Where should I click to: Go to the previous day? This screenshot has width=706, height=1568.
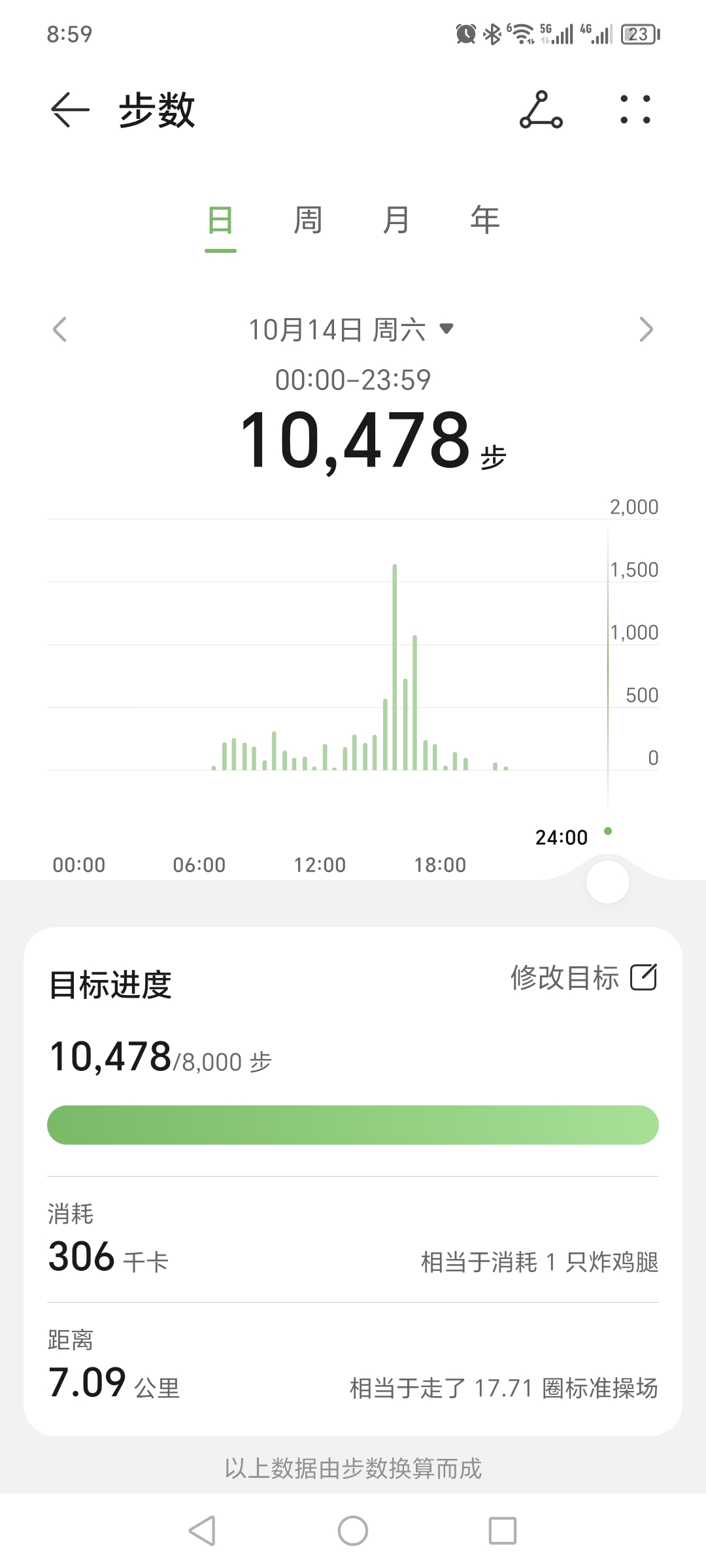[x=59, y=329]
